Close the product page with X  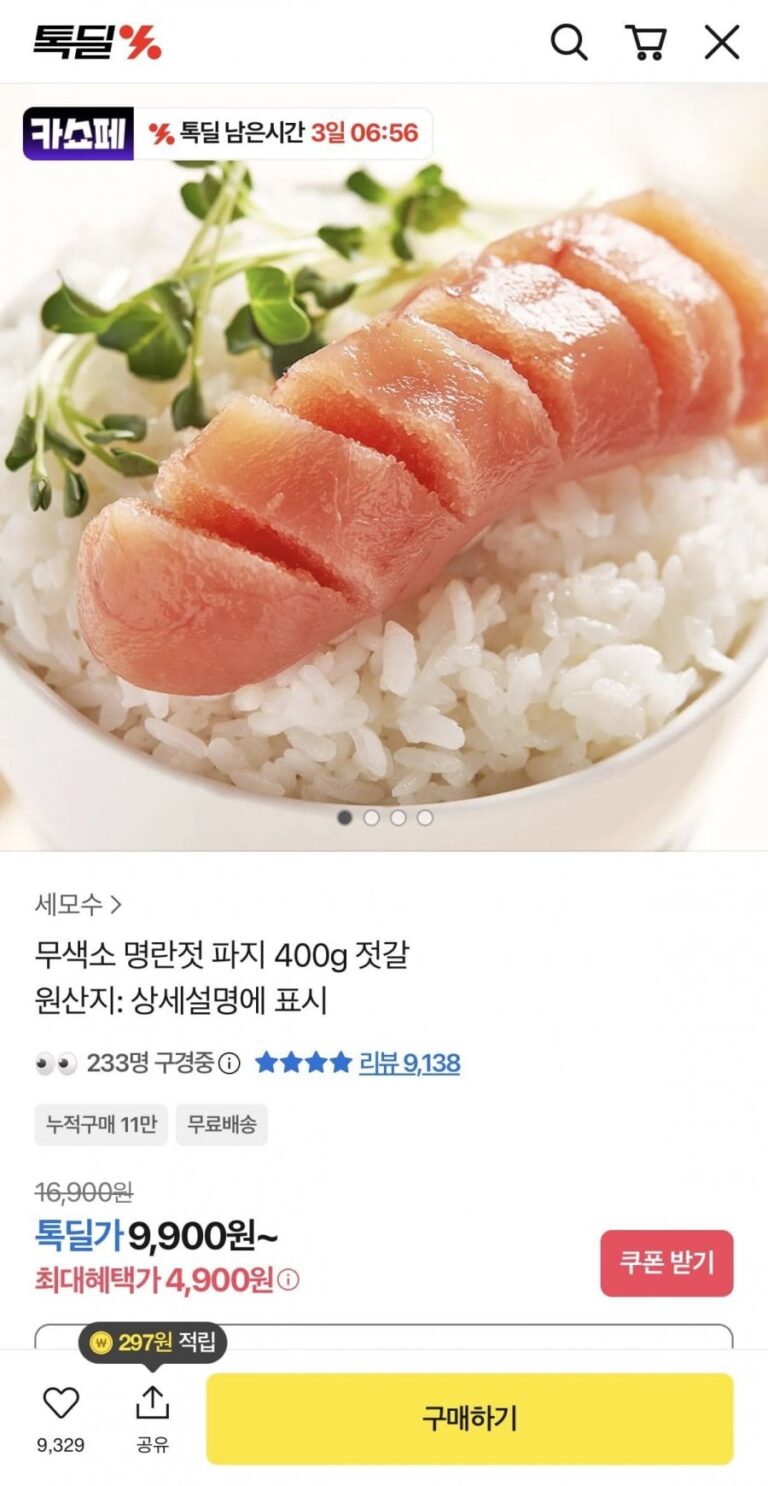coord(722,42)
